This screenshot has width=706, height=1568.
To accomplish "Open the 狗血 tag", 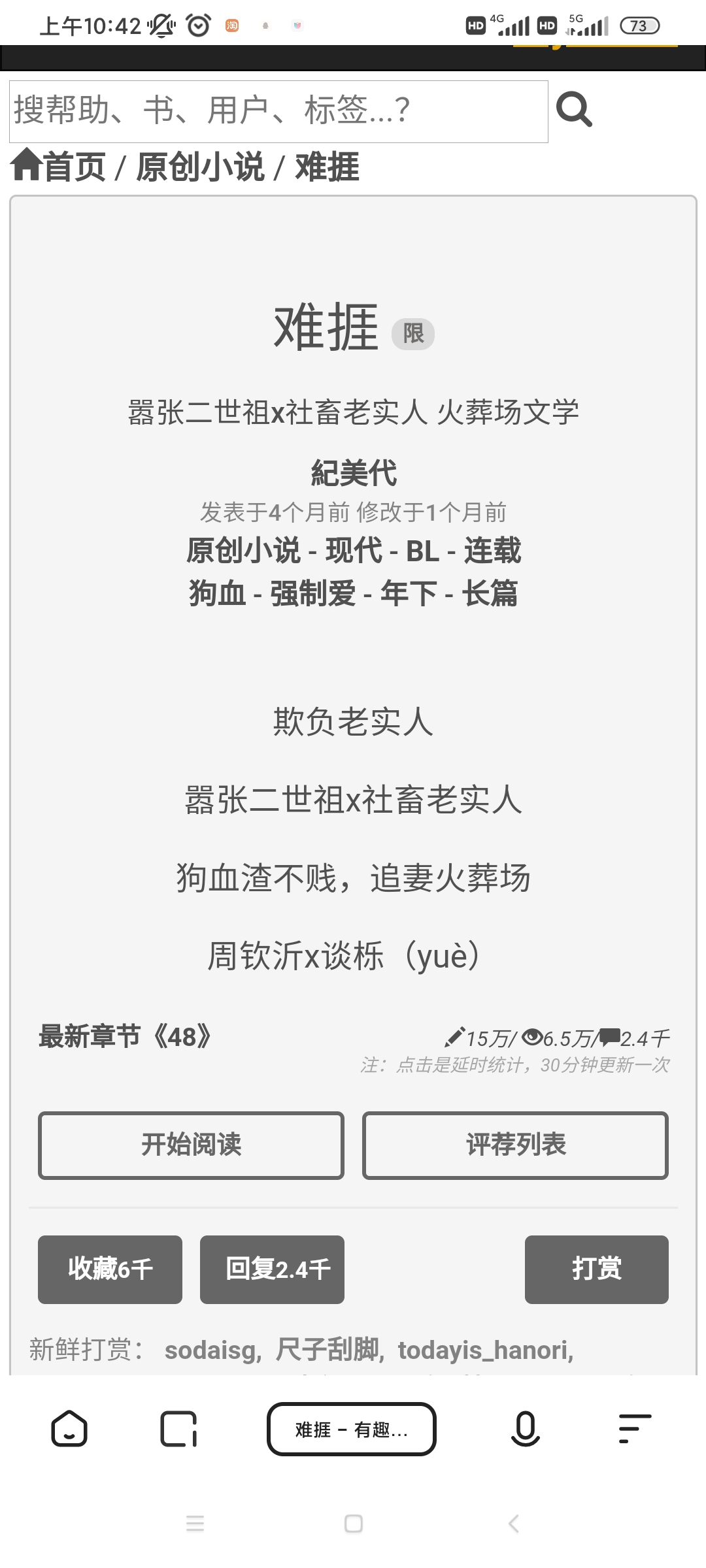I will 218,593.
